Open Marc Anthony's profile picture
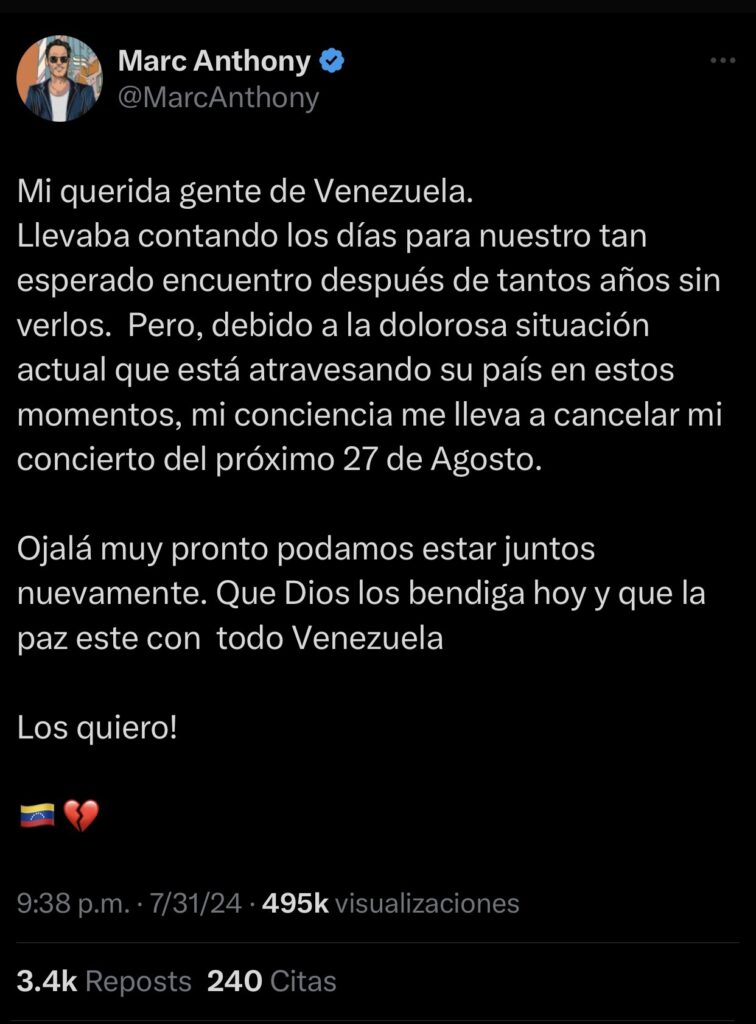 coord(59,79)
